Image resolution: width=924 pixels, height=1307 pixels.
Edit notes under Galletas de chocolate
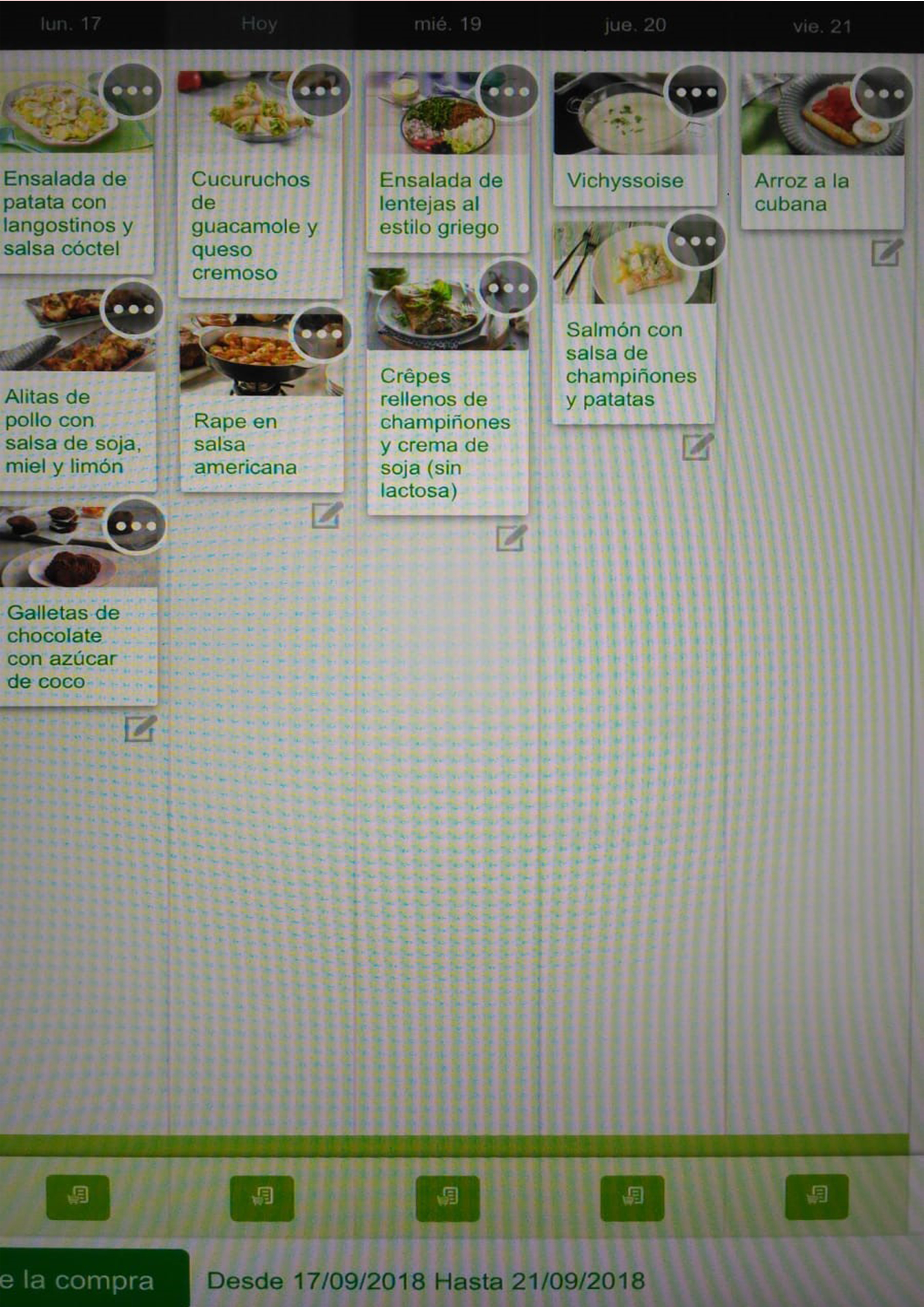[140, 729]
